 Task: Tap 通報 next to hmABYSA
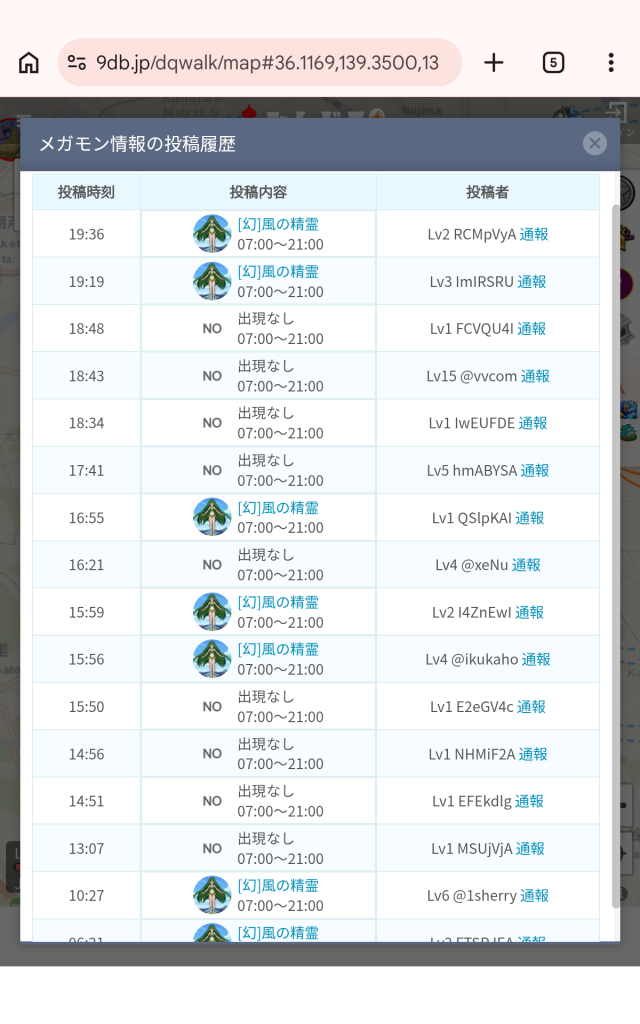pyautogui.click(x=534, y=470)
